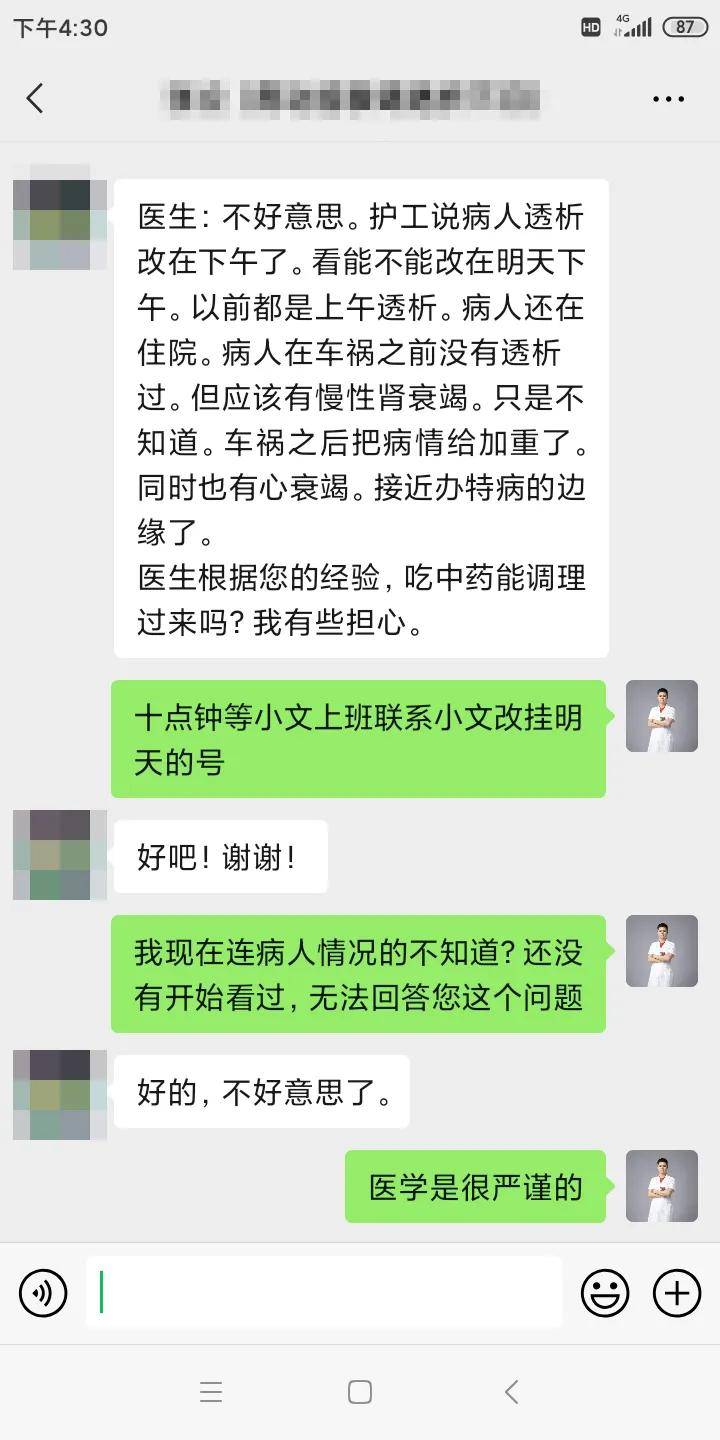The width and height of the screenshot is (720, 1440).
Task: Open doctor's avatar beside 医学是很严谨的
Action: tap(661, 1186)
